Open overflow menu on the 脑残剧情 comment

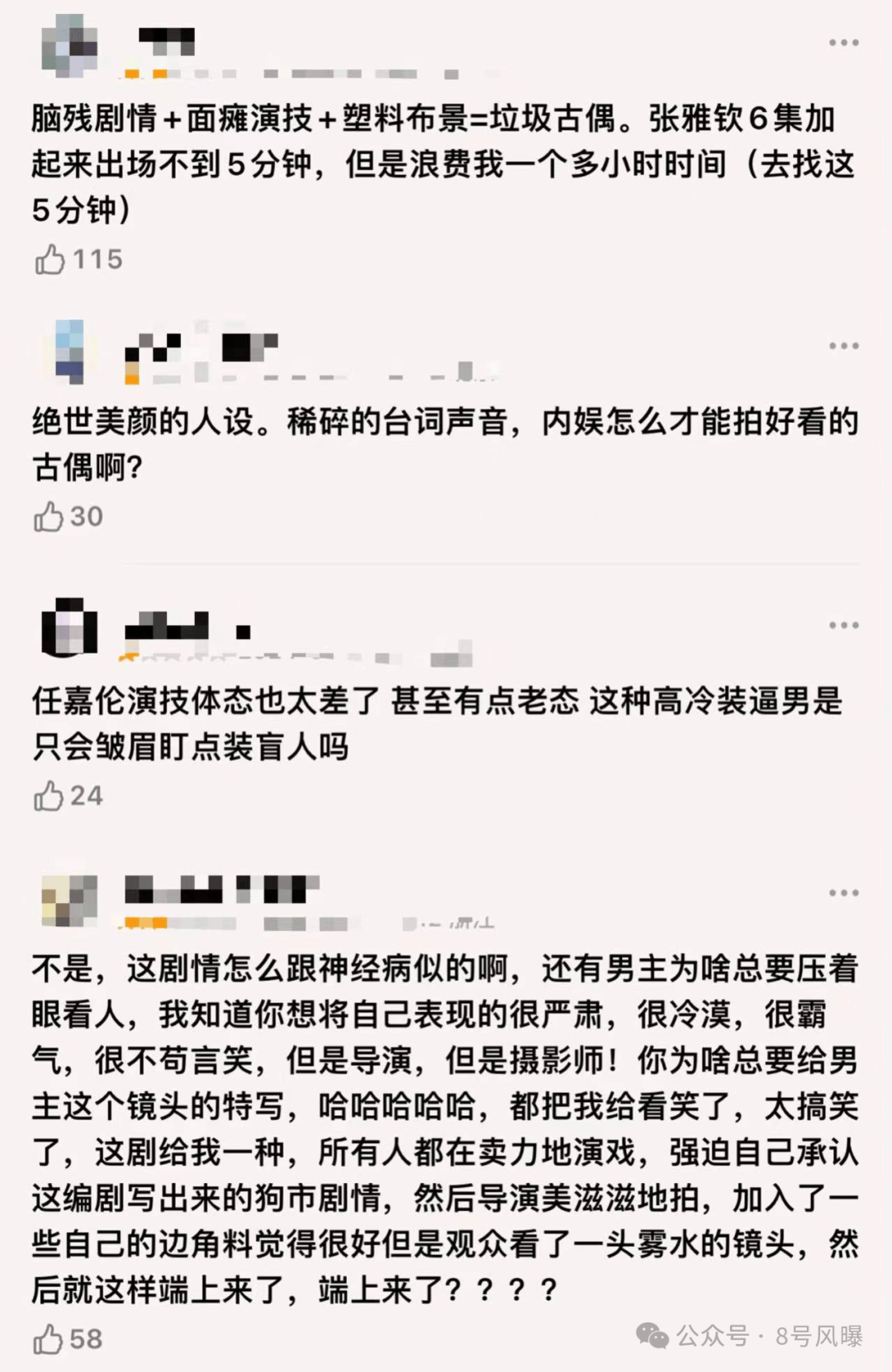coord(843,43)
